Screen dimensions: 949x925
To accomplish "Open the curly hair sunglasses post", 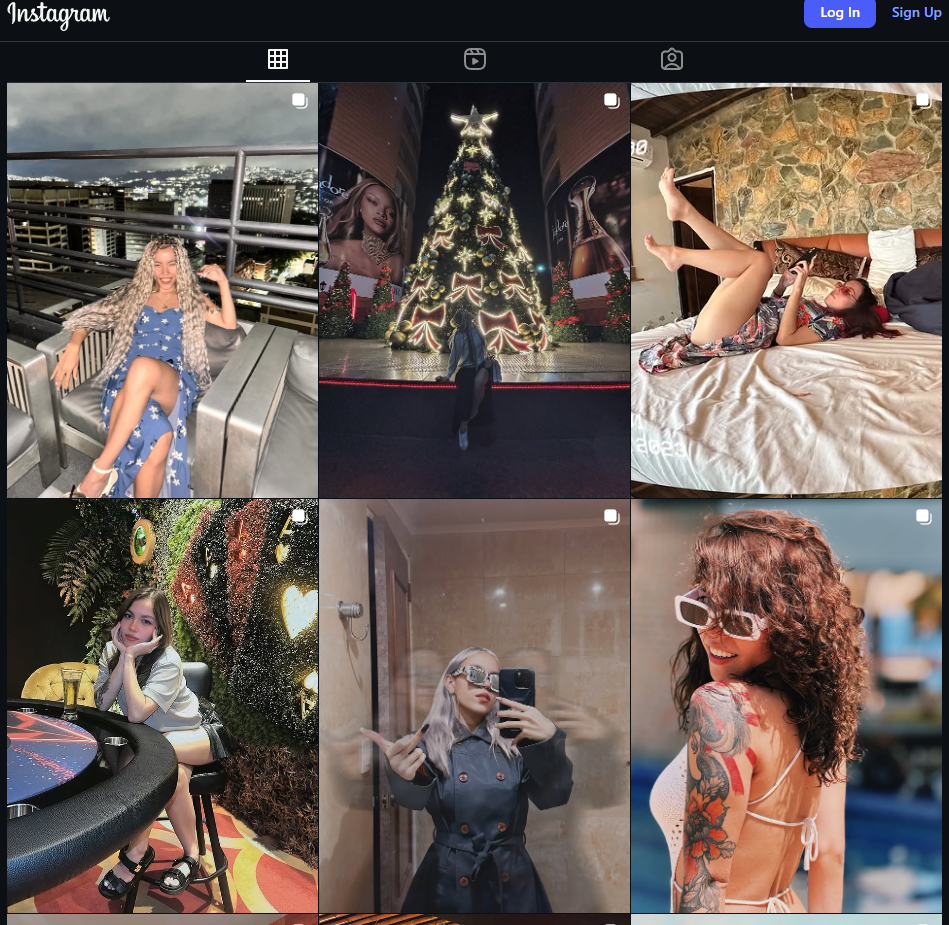I will (786, 706).
